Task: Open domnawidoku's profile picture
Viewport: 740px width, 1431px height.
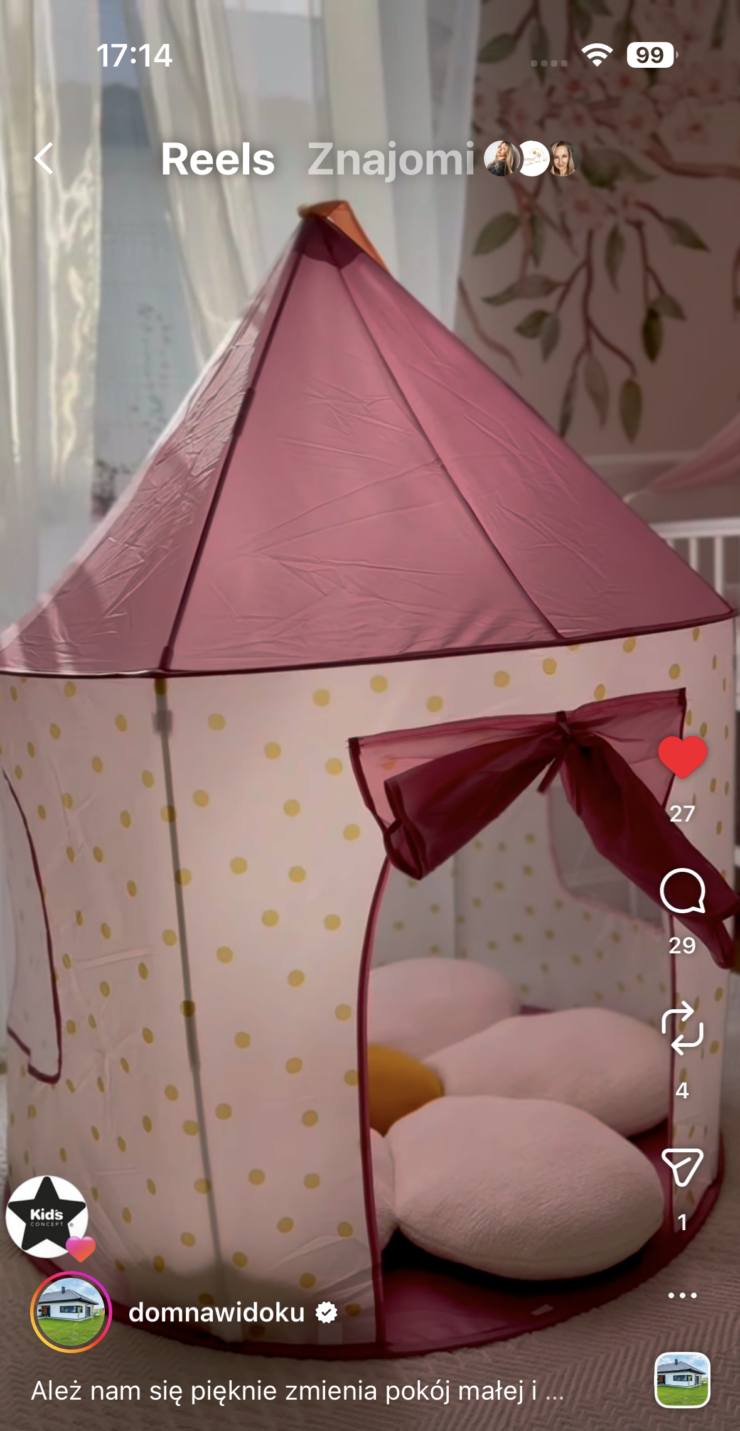Action: point(71,1312)
